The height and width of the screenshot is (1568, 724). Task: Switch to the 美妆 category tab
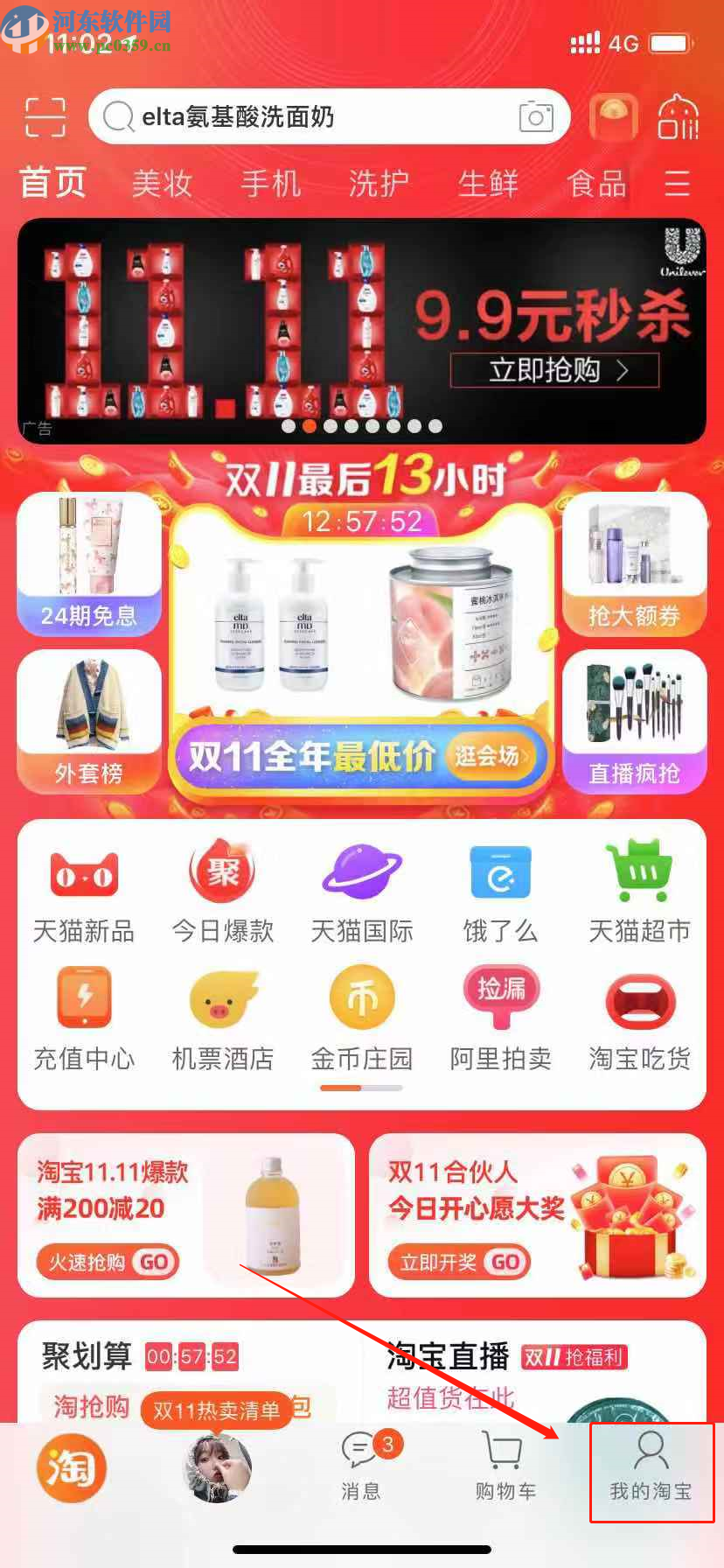[x=162, y=183]
